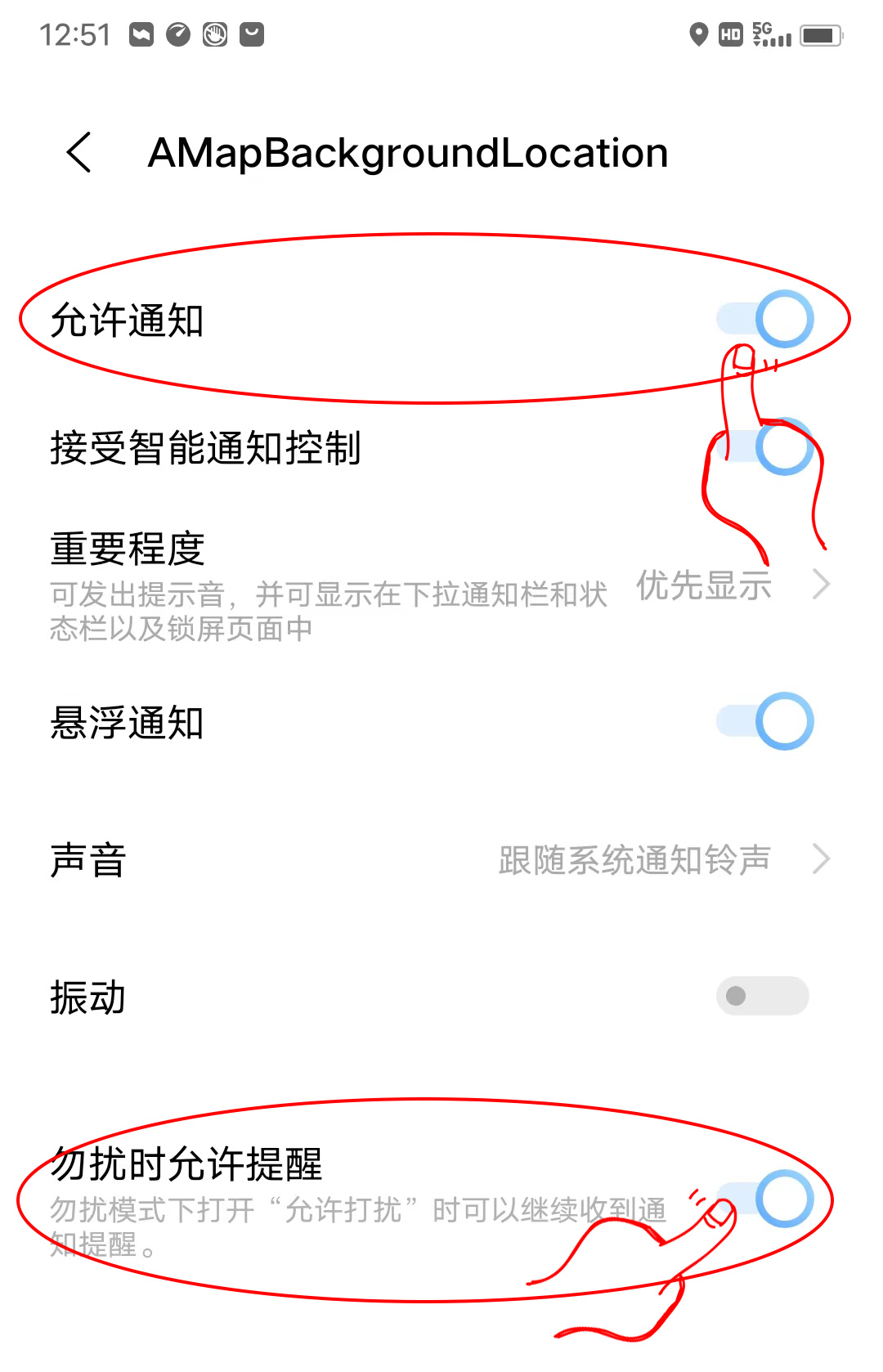
Task: Turn off 悬浮通知 switch
Action: tap(765, 721)
